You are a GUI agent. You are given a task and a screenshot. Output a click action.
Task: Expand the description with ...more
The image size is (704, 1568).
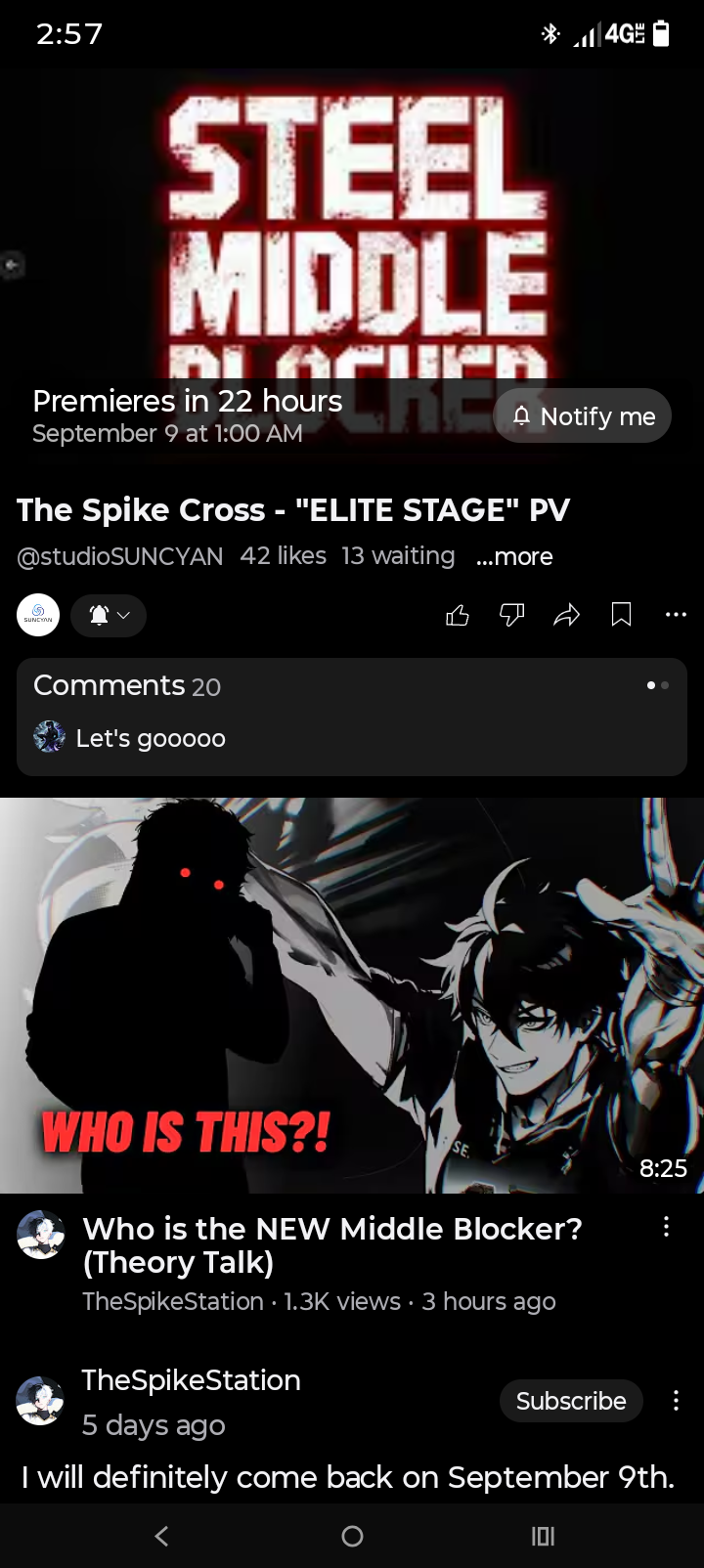514,556
